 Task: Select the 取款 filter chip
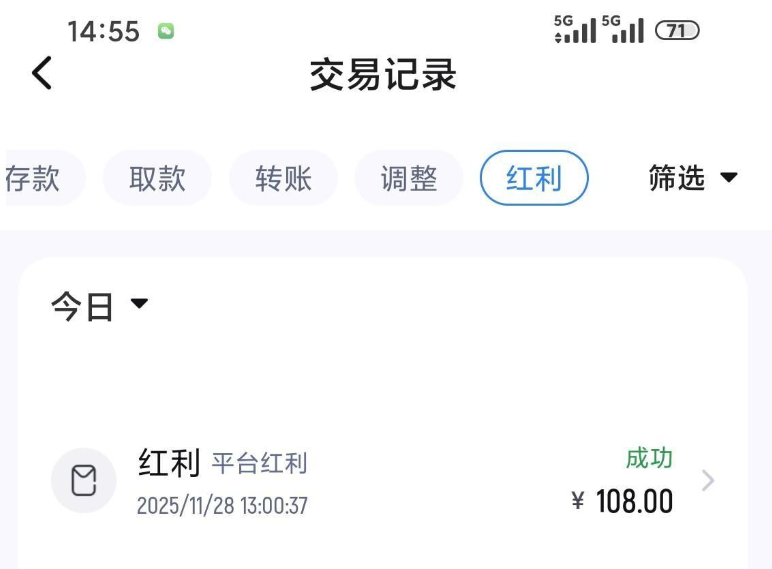click(x=157, y=179)
